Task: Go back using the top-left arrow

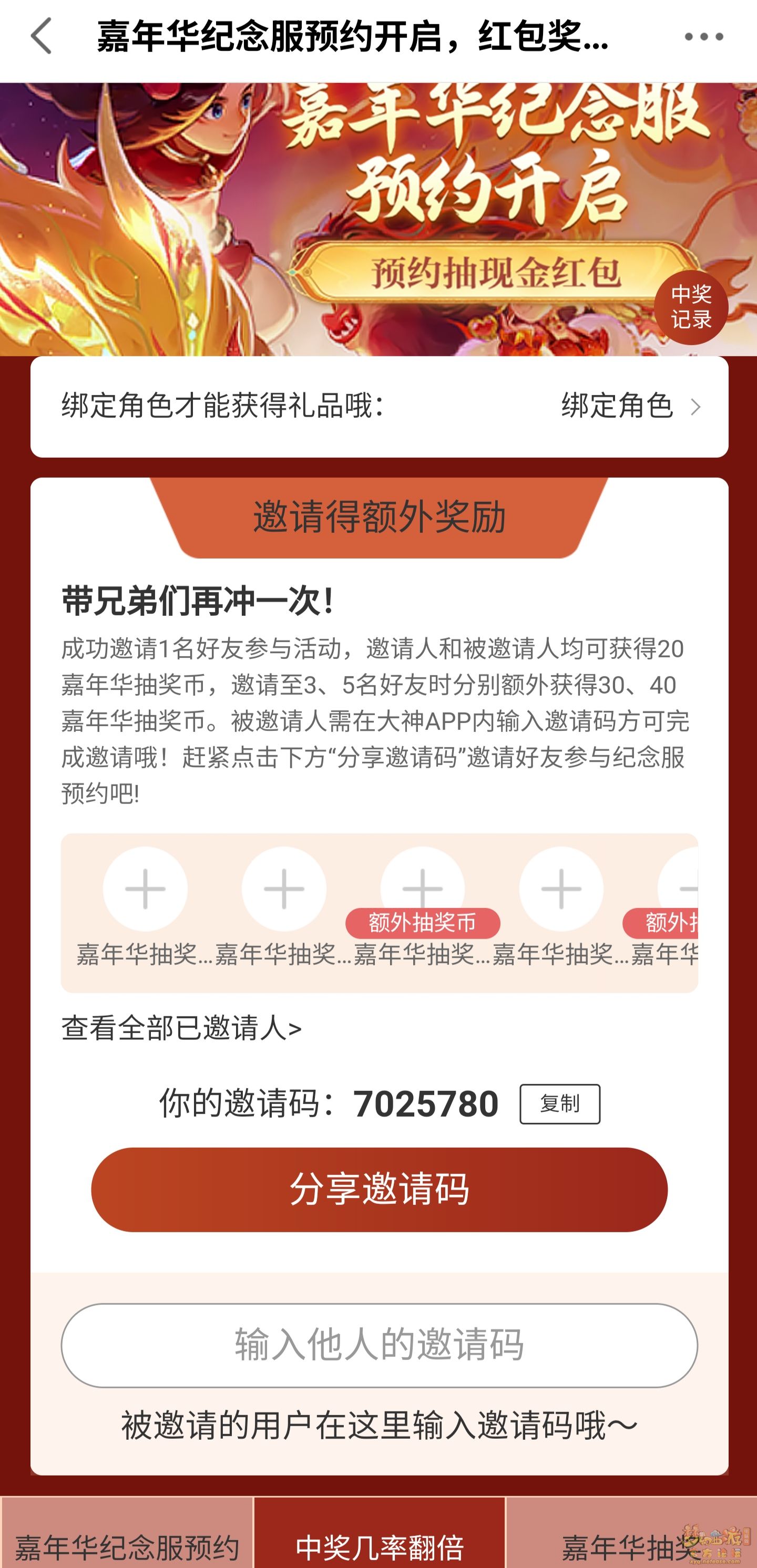Action: pos(42,37)
